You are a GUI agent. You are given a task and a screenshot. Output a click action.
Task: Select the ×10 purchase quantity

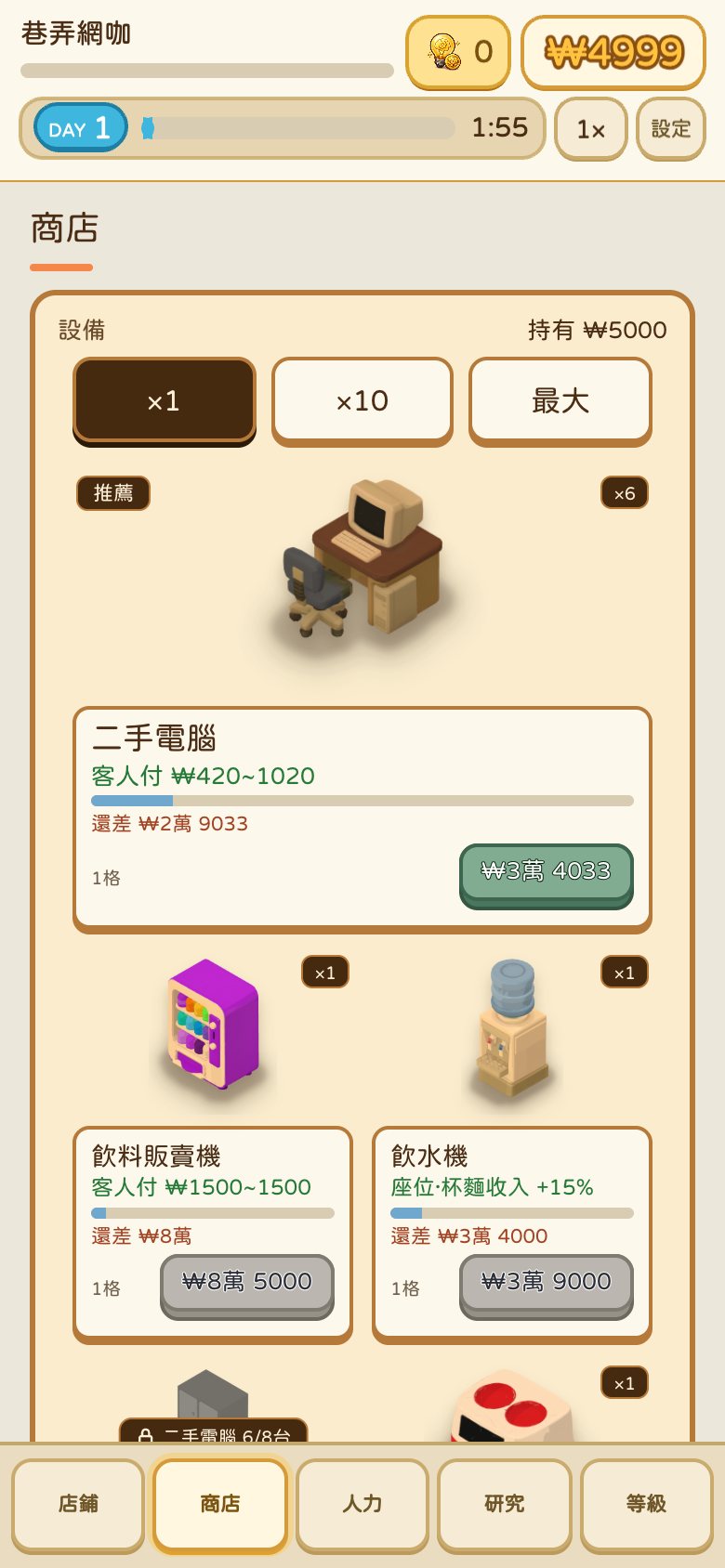(x=362, y=401)
